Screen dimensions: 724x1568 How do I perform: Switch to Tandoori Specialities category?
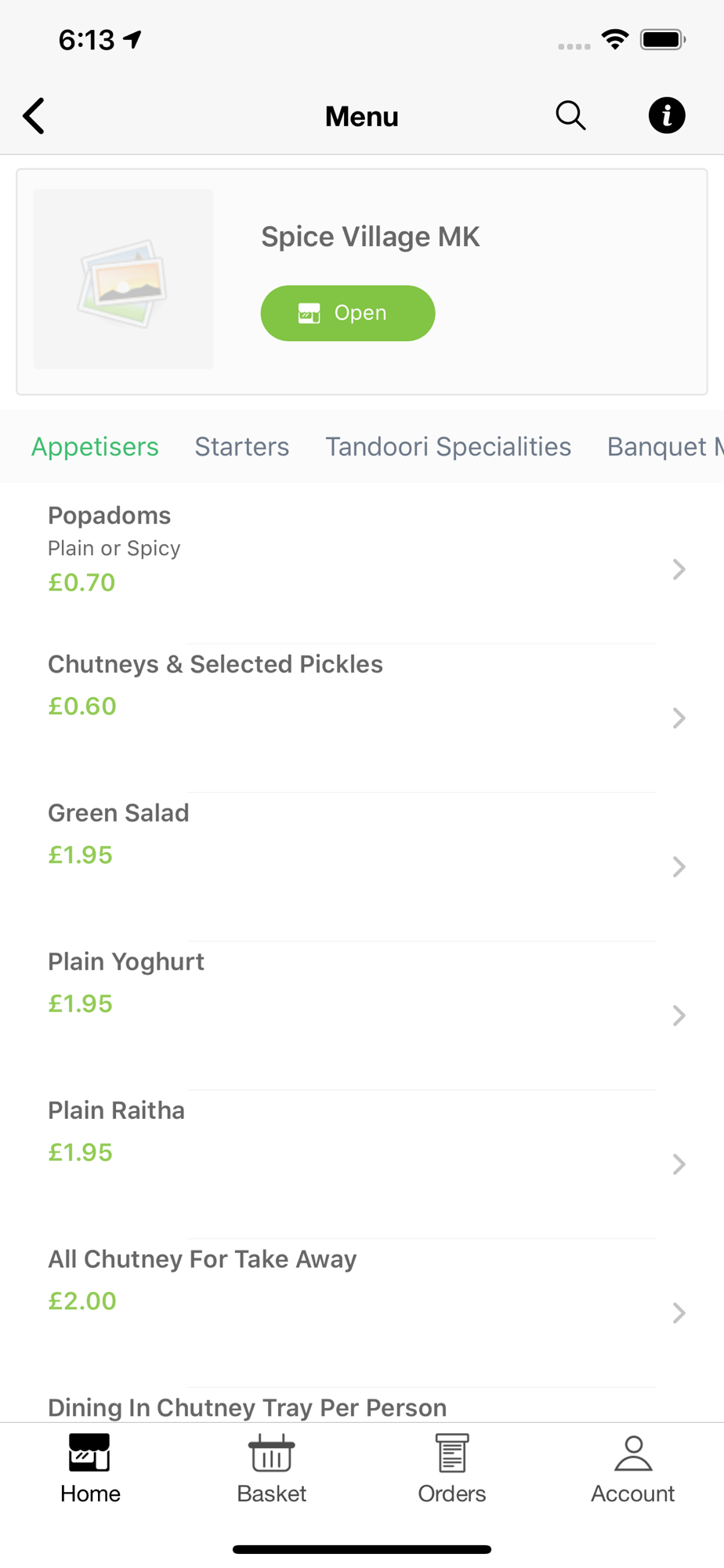[448, 446]
